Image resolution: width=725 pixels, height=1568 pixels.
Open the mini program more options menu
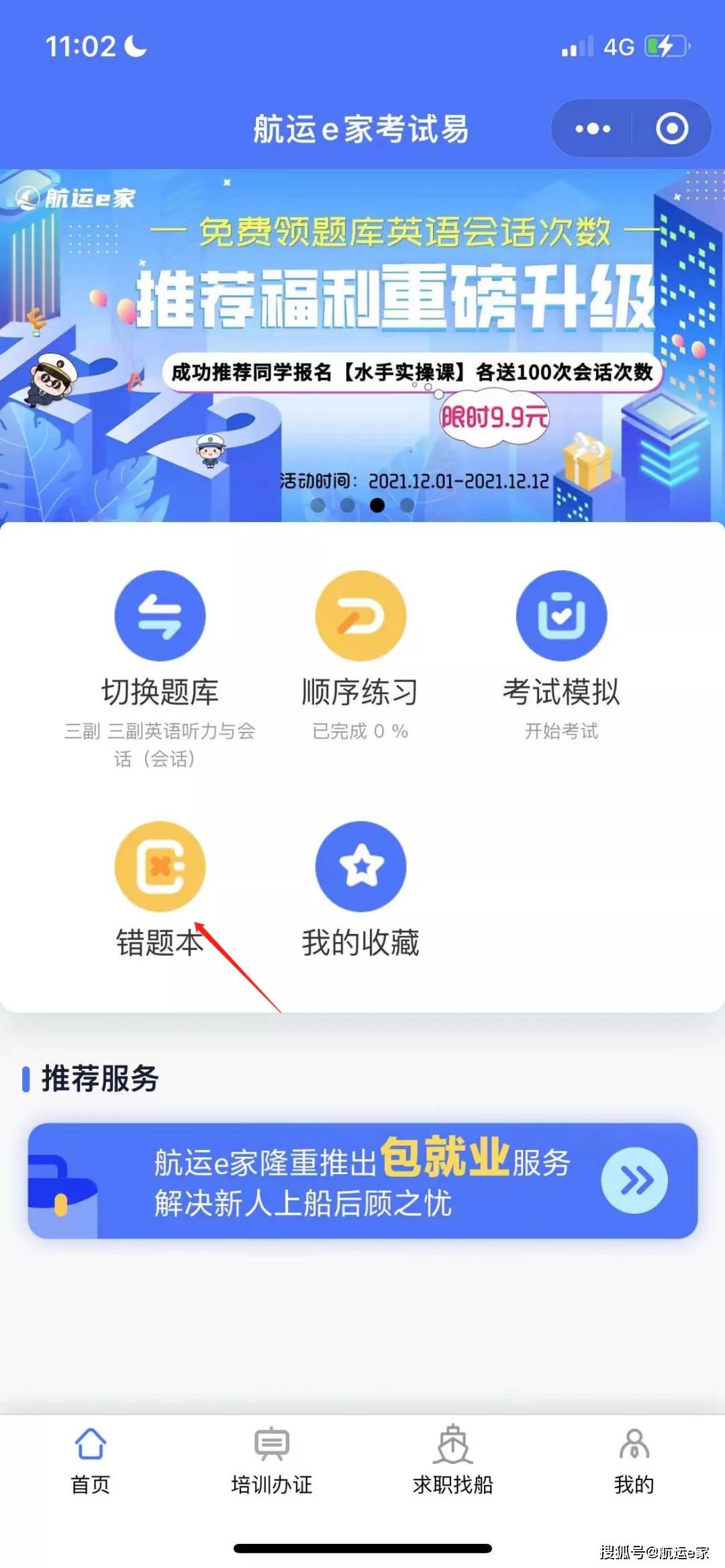point(593,129)
